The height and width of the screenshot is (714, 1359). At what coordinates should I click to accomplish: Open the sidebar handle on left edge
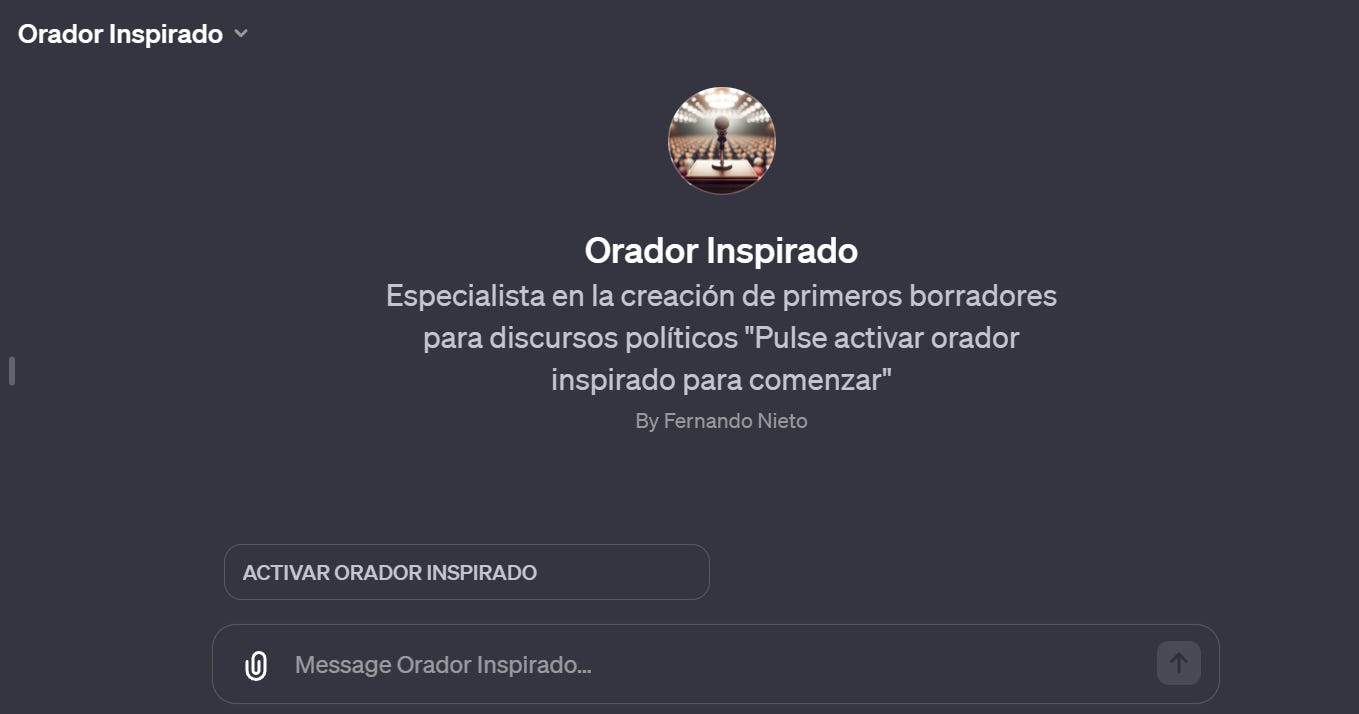coord(12,371)
